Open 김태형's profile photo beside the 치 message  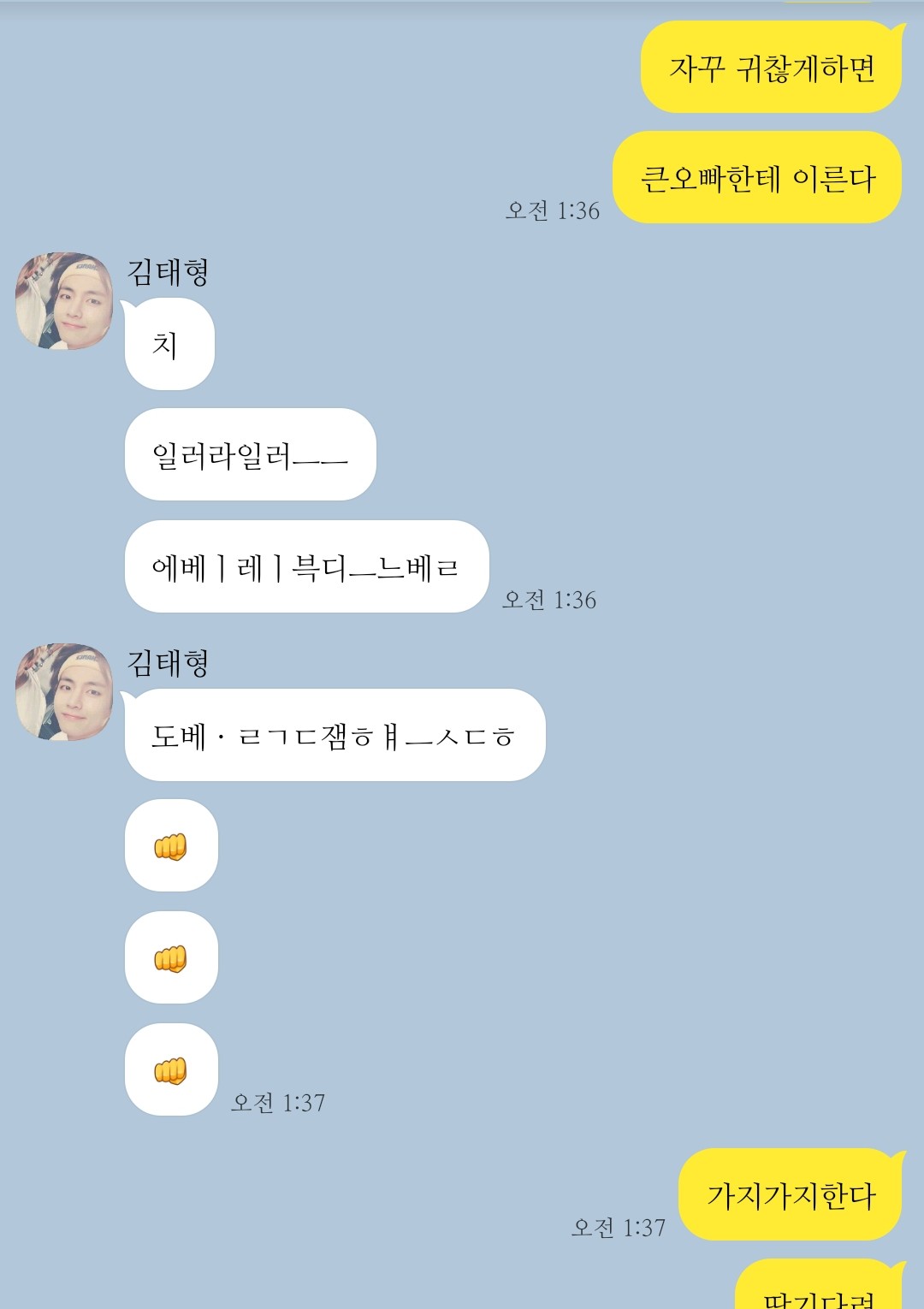64,301
